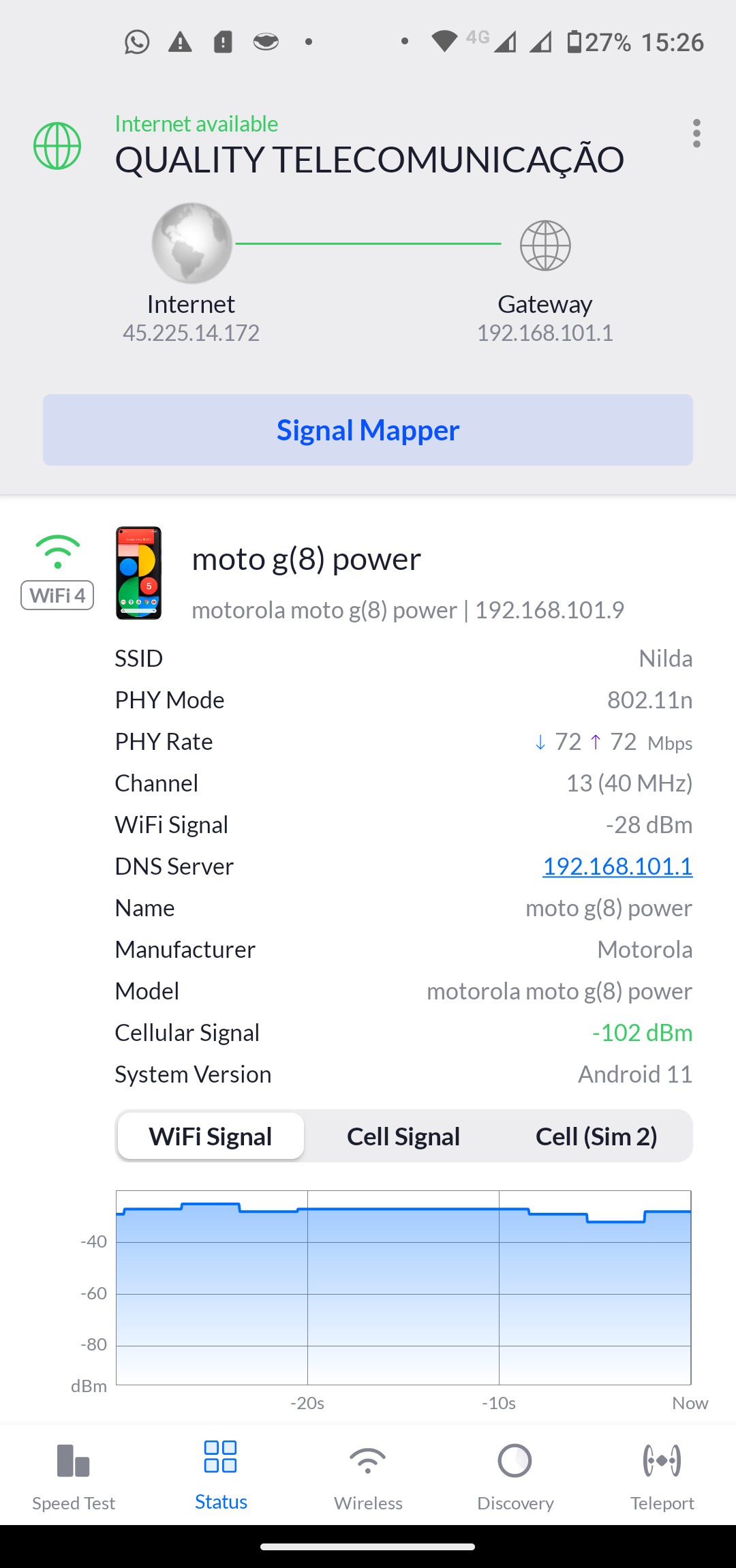Launch the Signal Mapper
736x1568 pixels.
click(x=368, y=430)
